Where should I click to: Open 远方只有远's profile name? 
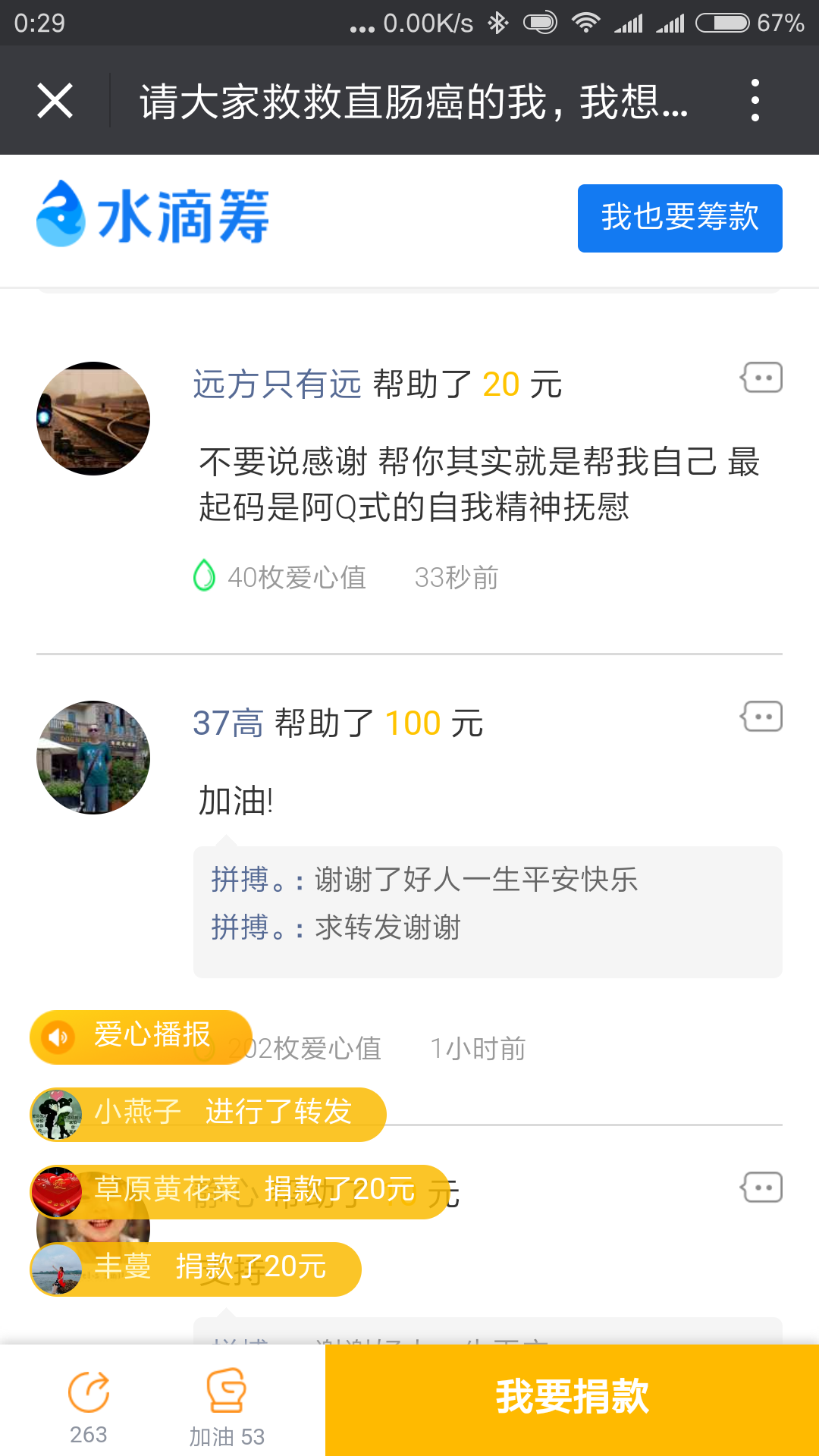(x=277, y=384)
